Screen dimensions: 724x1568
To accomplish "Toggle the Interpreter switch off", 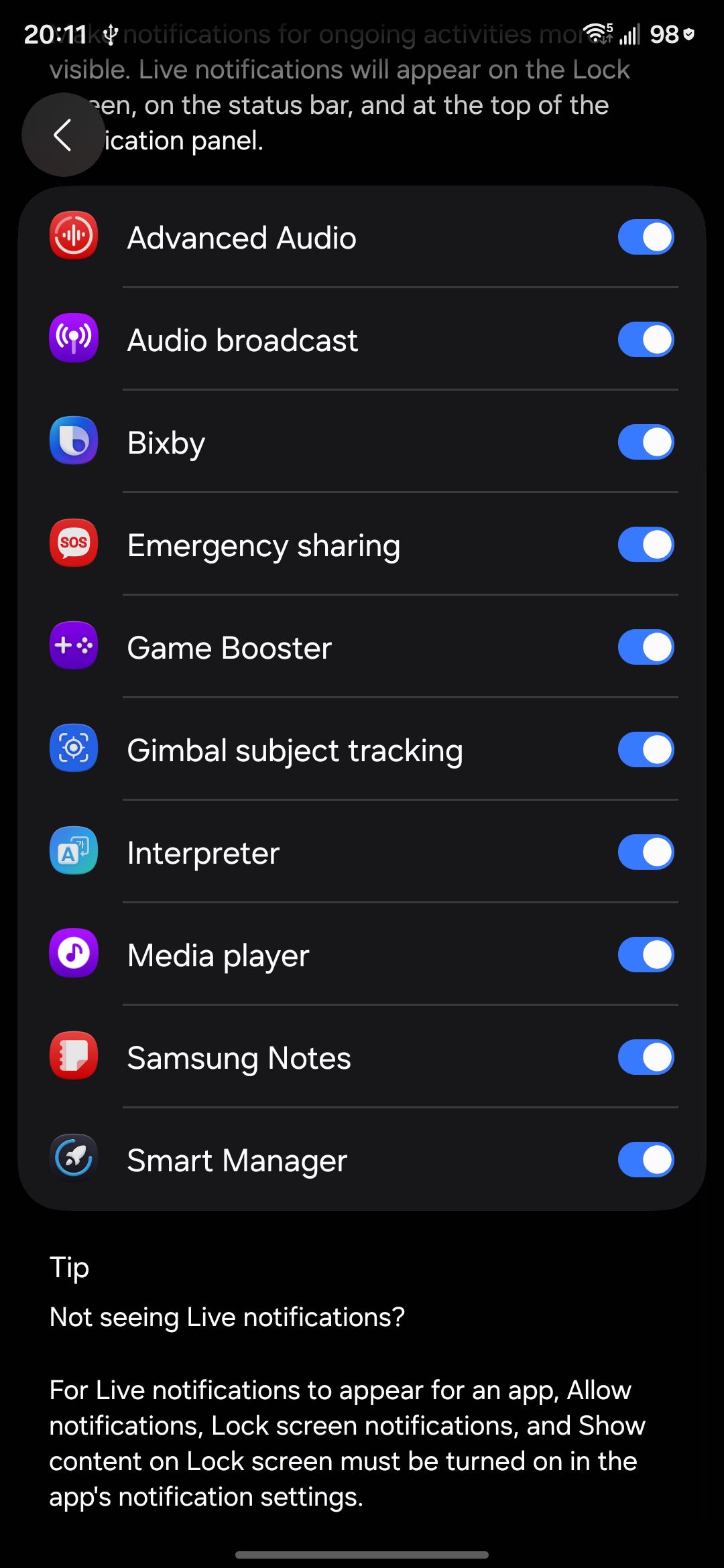I will pyautogui.click(x=646, y=852).
